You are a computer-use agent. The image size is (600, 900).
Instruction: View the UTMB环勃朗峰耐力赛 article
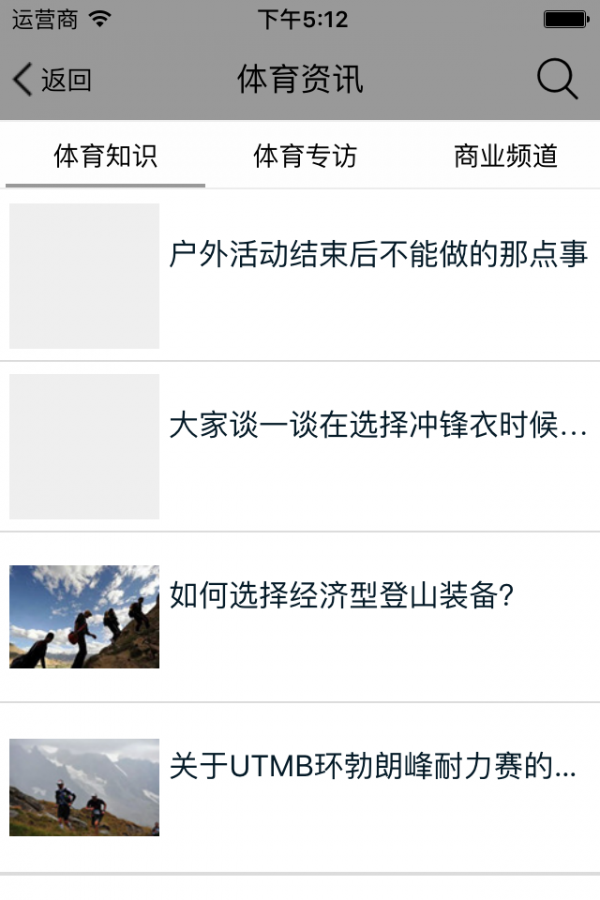(373, 767)
